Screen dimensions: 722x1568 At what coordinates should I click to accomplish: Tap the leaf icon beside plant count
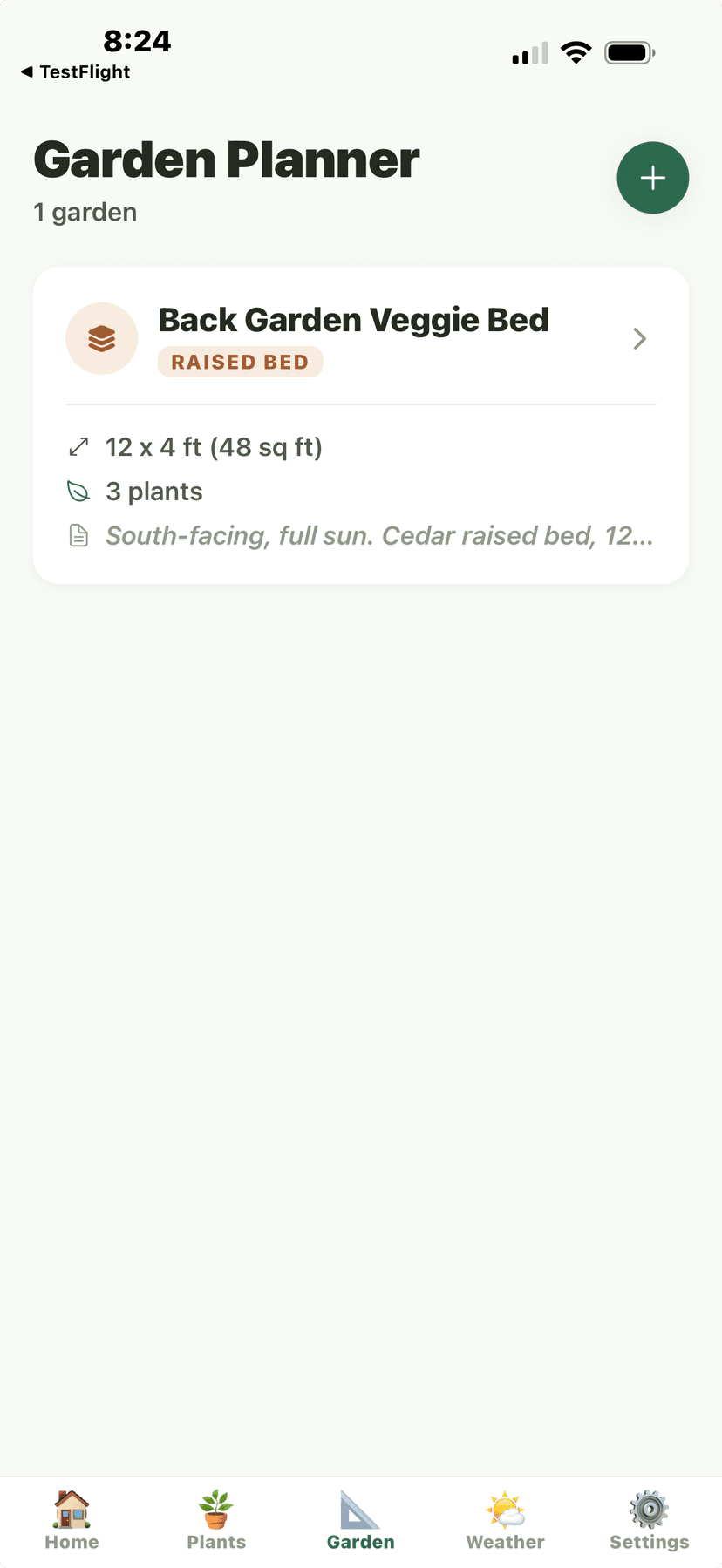[78, 491]
